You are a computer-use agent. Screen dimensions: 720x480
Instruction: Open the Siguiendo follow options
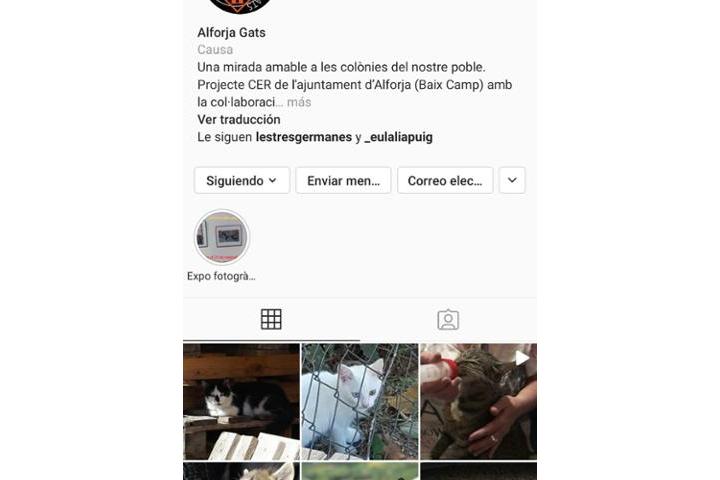pos(241,181)
